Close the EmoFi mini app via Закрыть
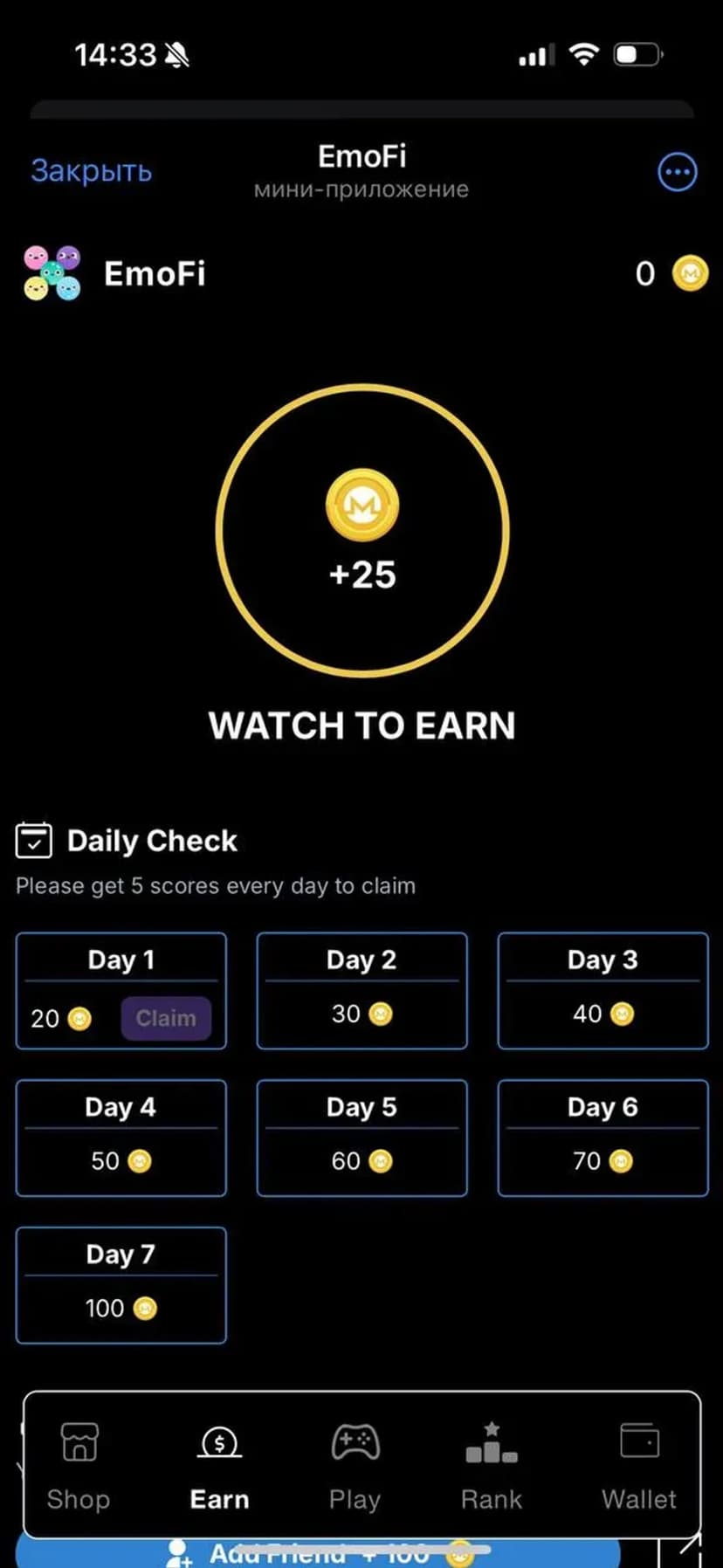 (91, 171)
